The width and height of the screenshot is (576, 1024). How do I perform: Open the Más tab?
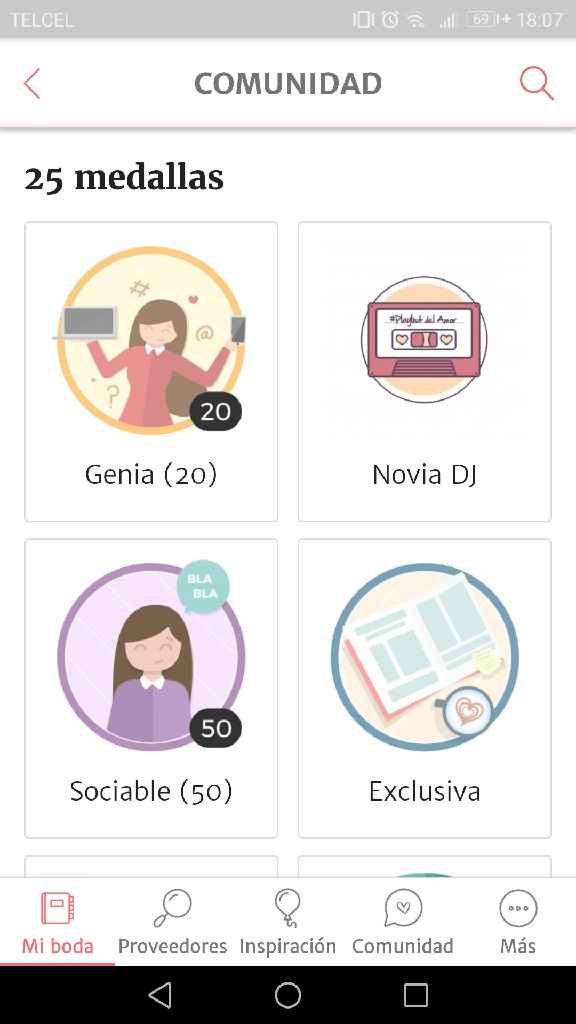tap(518, 922)
